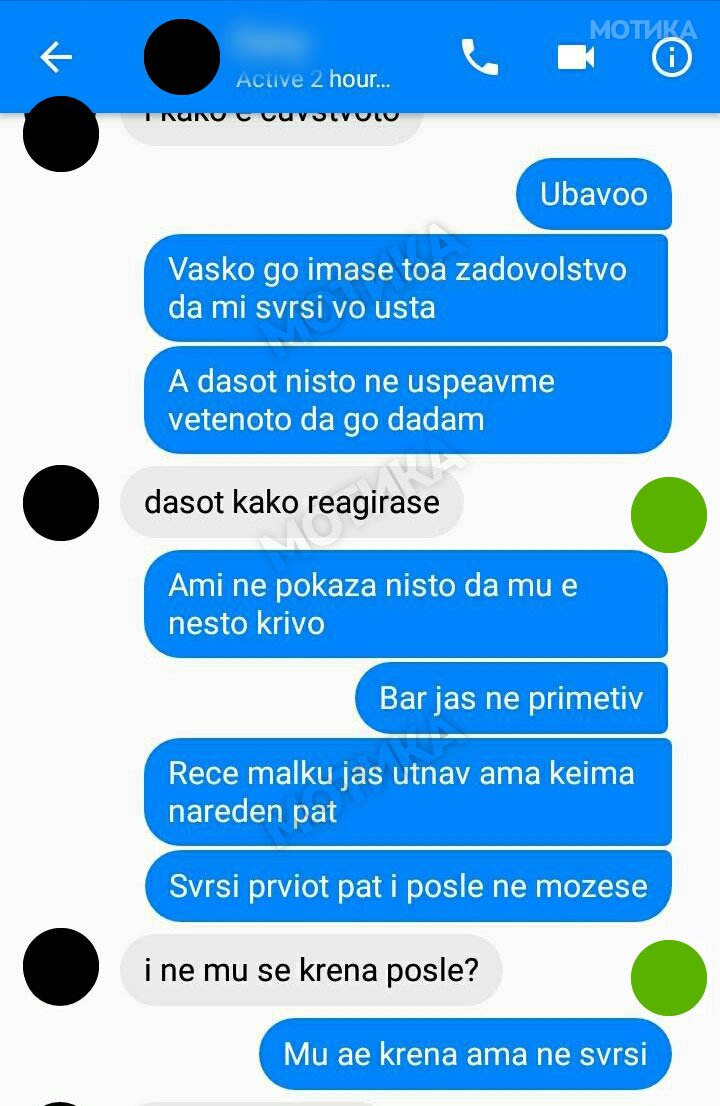The width and height of the screenshot is (720, 1106).
Task: Start a voice call
Action: [x=479, y=58]
